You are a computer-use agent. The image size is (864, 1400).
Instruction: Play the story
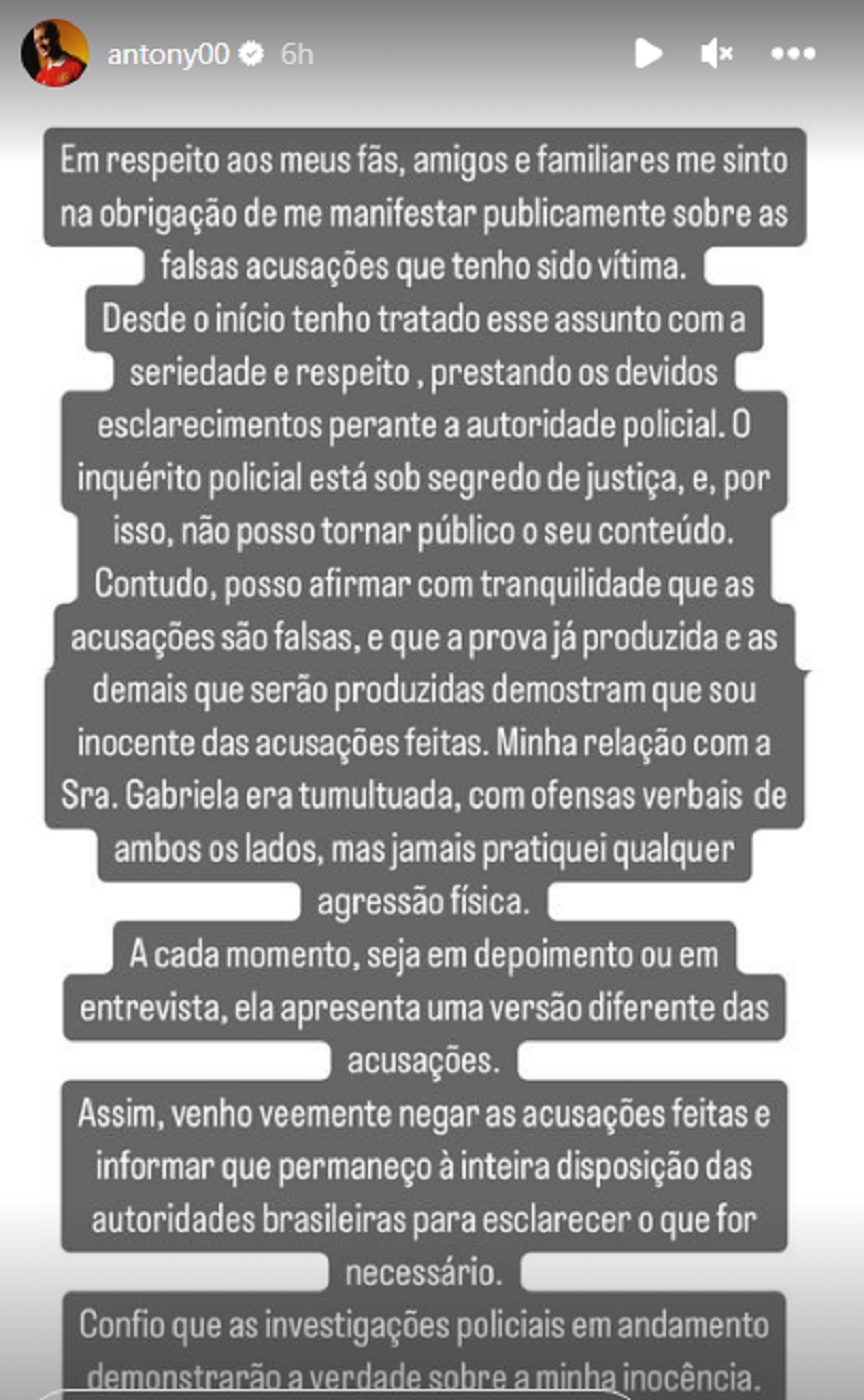648,53
